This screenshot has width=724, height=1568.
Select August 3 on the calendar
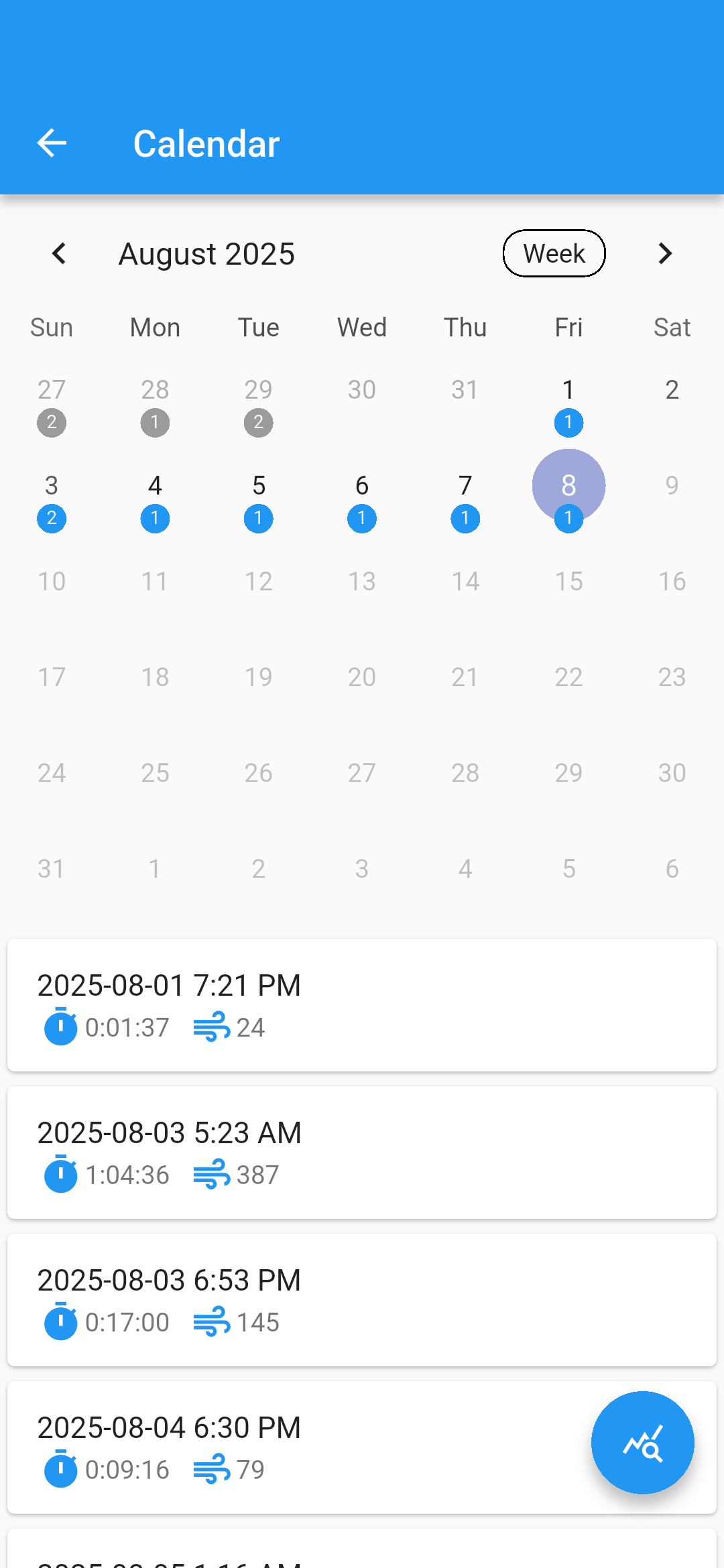(x=52, y=498)
